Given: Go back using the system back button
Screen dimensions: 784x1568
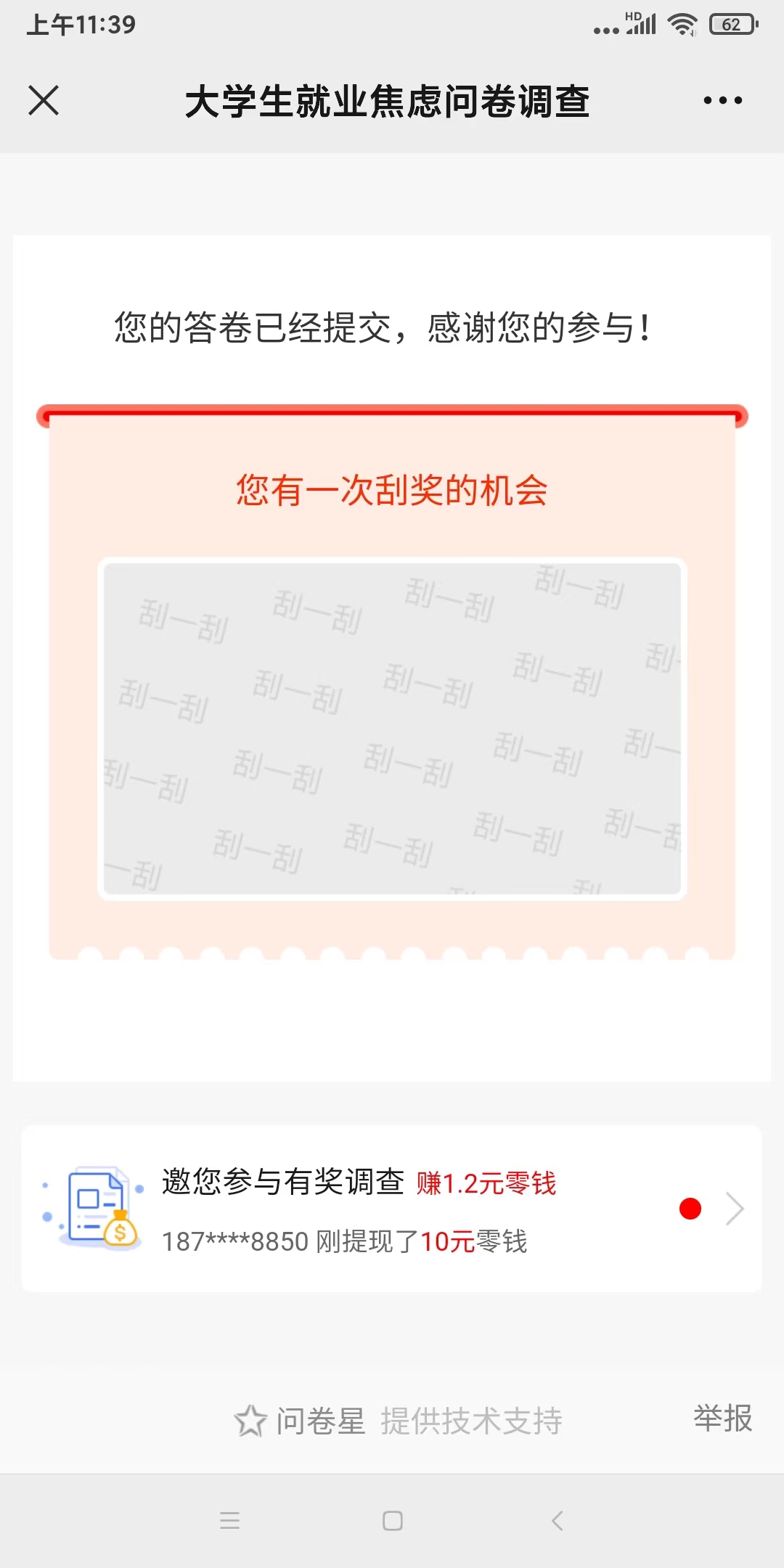Looking at the screenshot, I should 558,1521.
